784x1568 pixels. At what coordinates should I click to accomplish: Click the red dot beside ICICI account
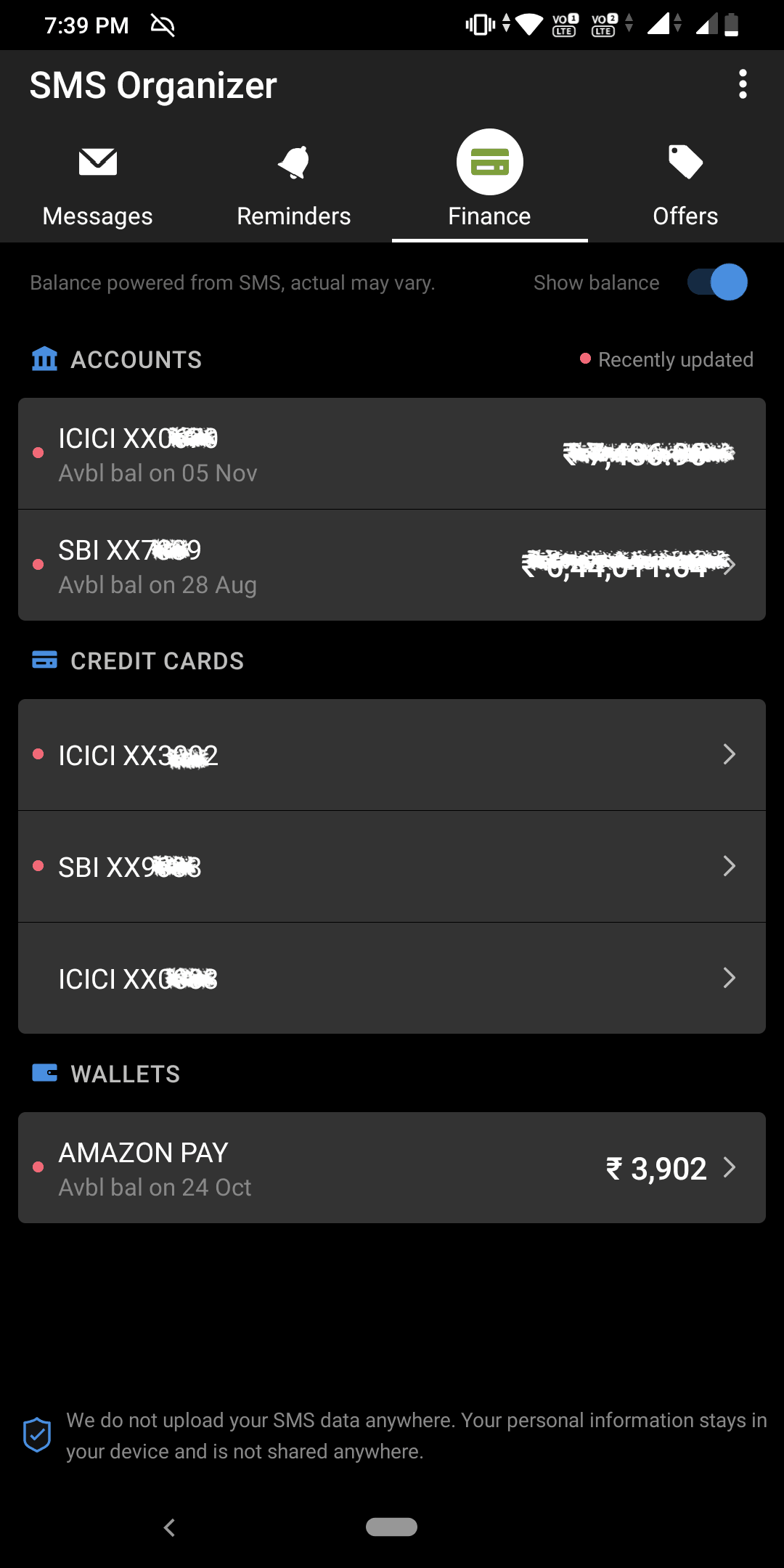pyautogui.click(x=38, y=452)
